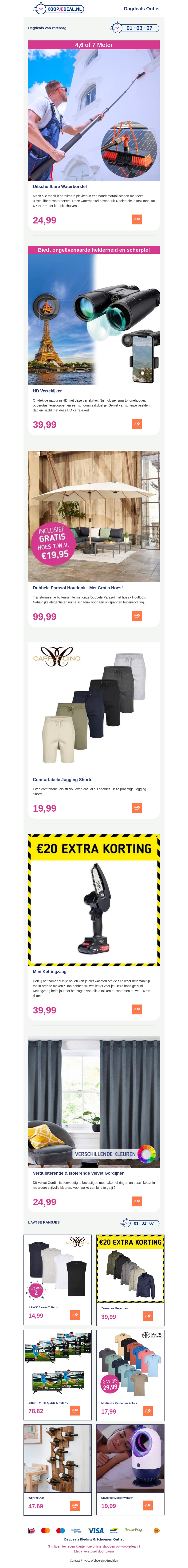Tap the cart button for Smart TV QLED
The image size is (188, 1568).
tap(75, 1410)
